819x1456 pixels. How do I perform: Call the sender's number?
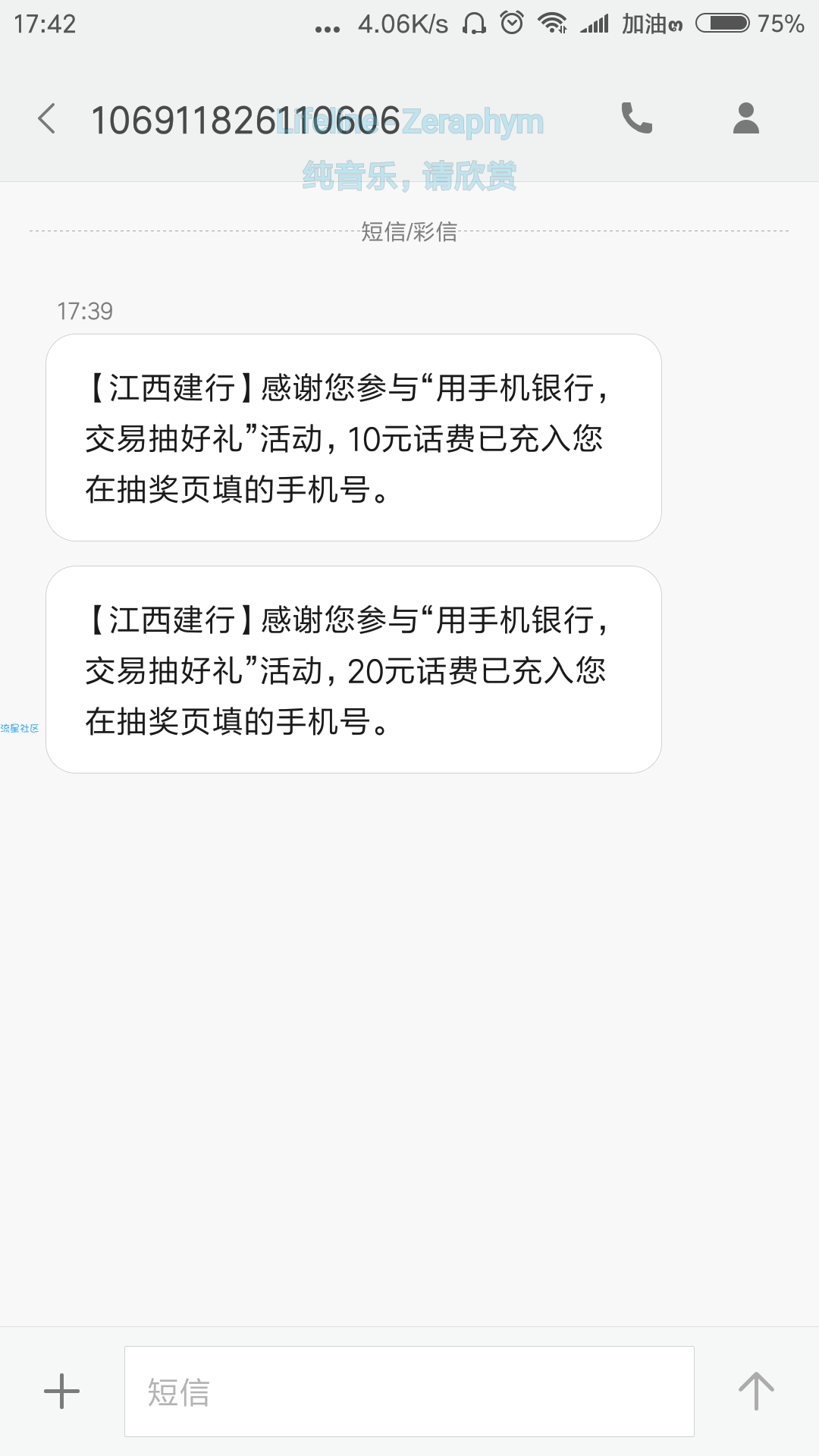tap(637, 118)
